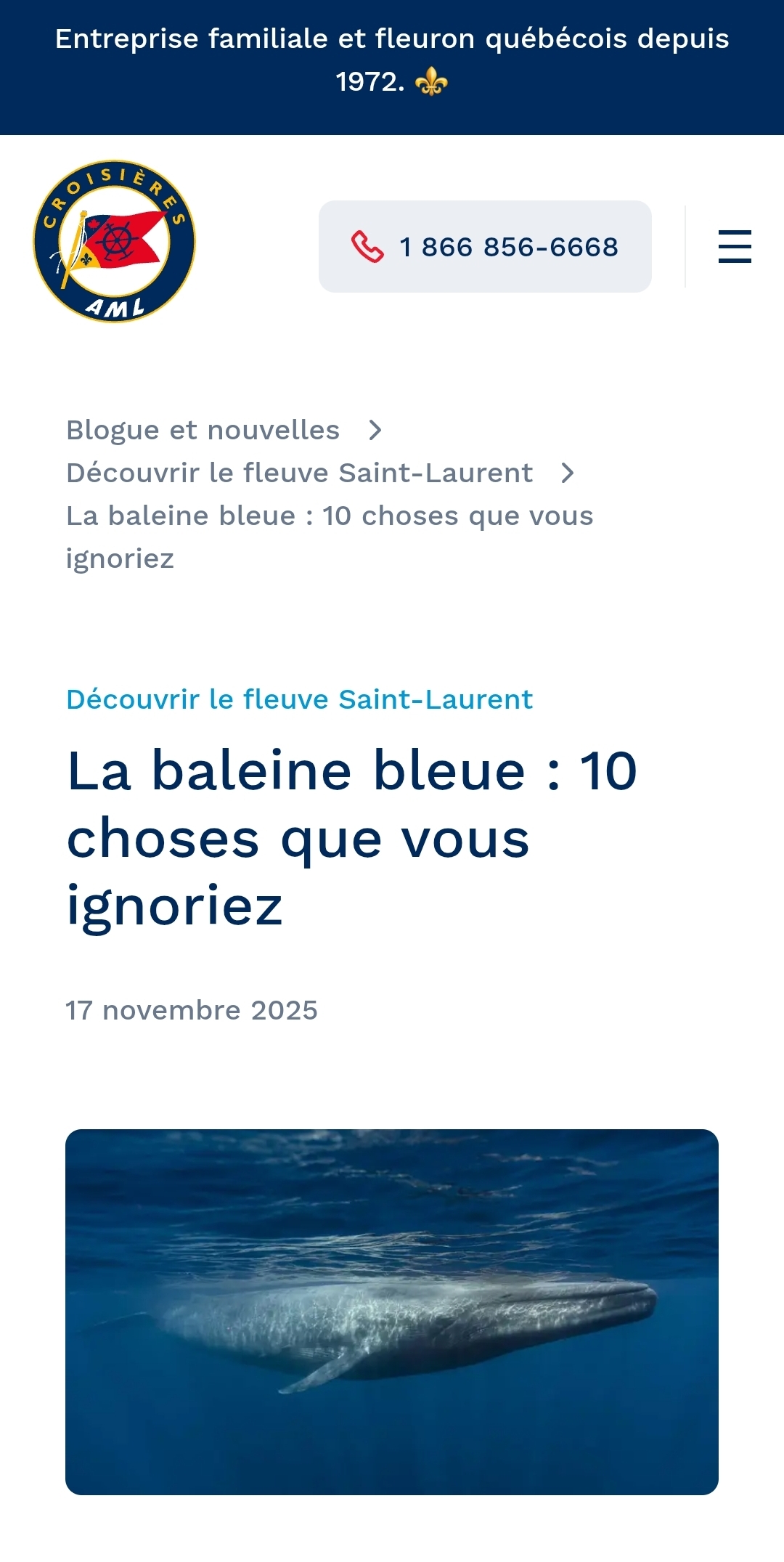Open Blogue et nouvelles breadcrumb
Image resolution: width=784 pixels, height=1562 pixels.
[x=203, y=430]
